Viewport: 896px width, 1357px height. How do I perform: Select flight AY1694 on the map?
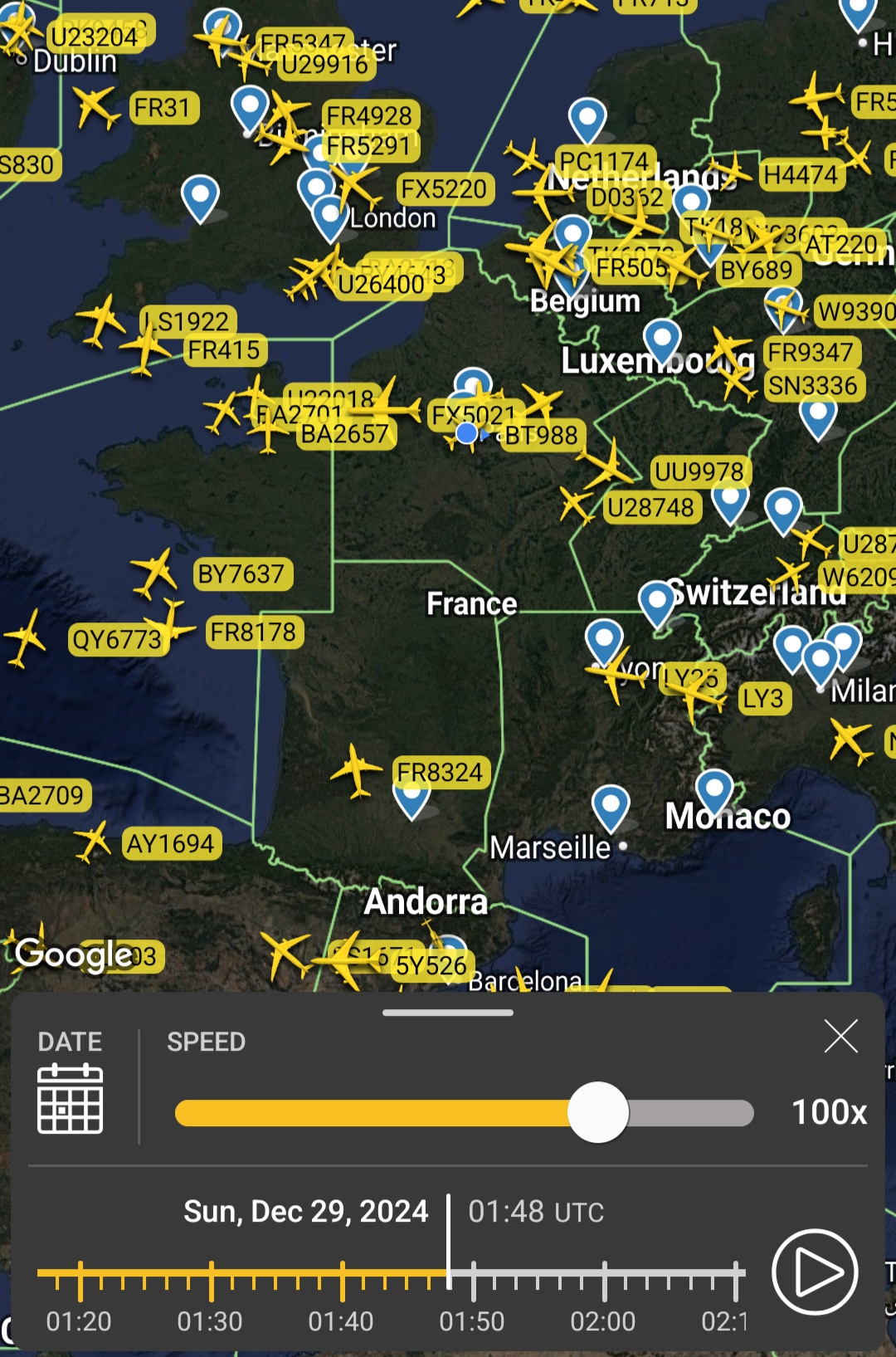click(171, 844)
